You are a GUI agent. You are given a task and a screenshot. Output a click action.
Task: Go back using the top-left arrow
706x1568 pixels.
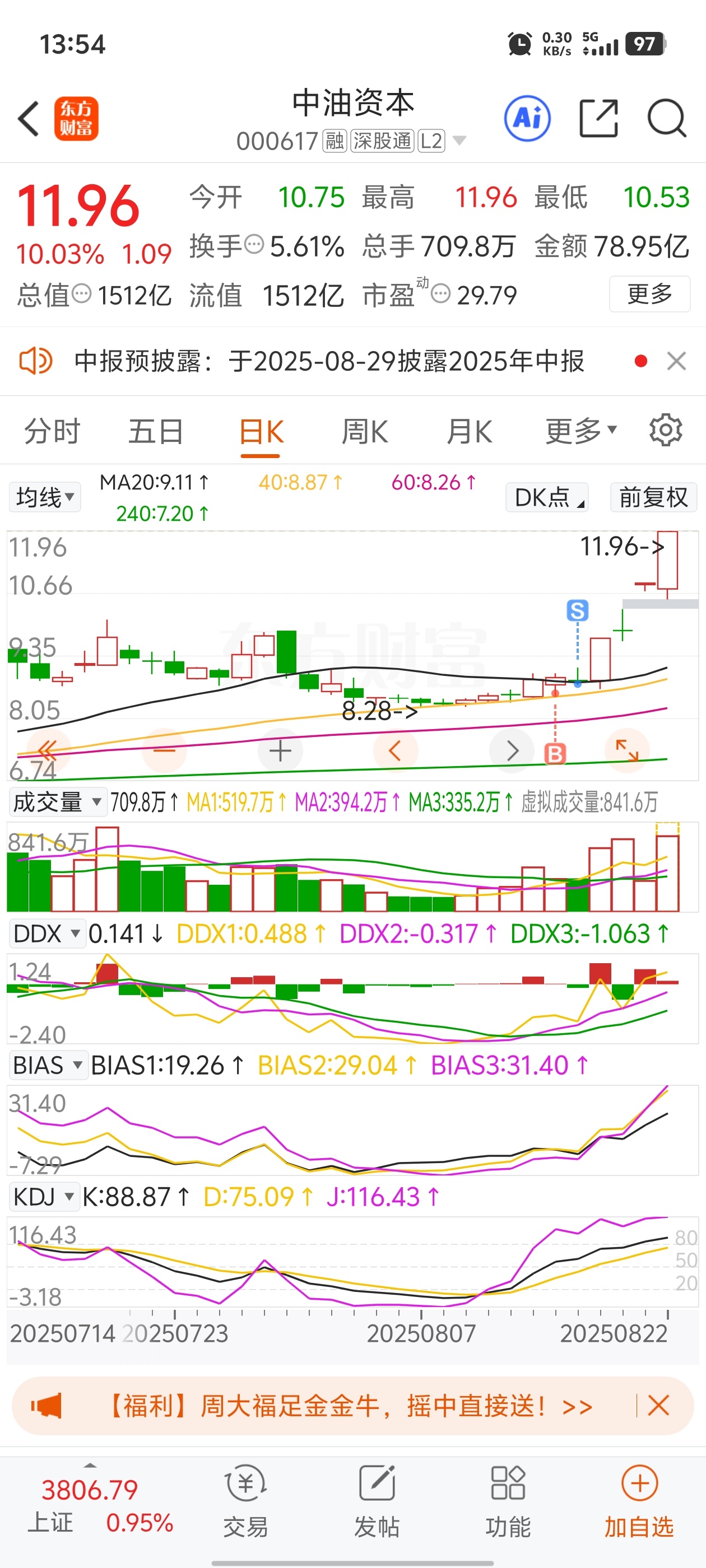click(29, 119)
